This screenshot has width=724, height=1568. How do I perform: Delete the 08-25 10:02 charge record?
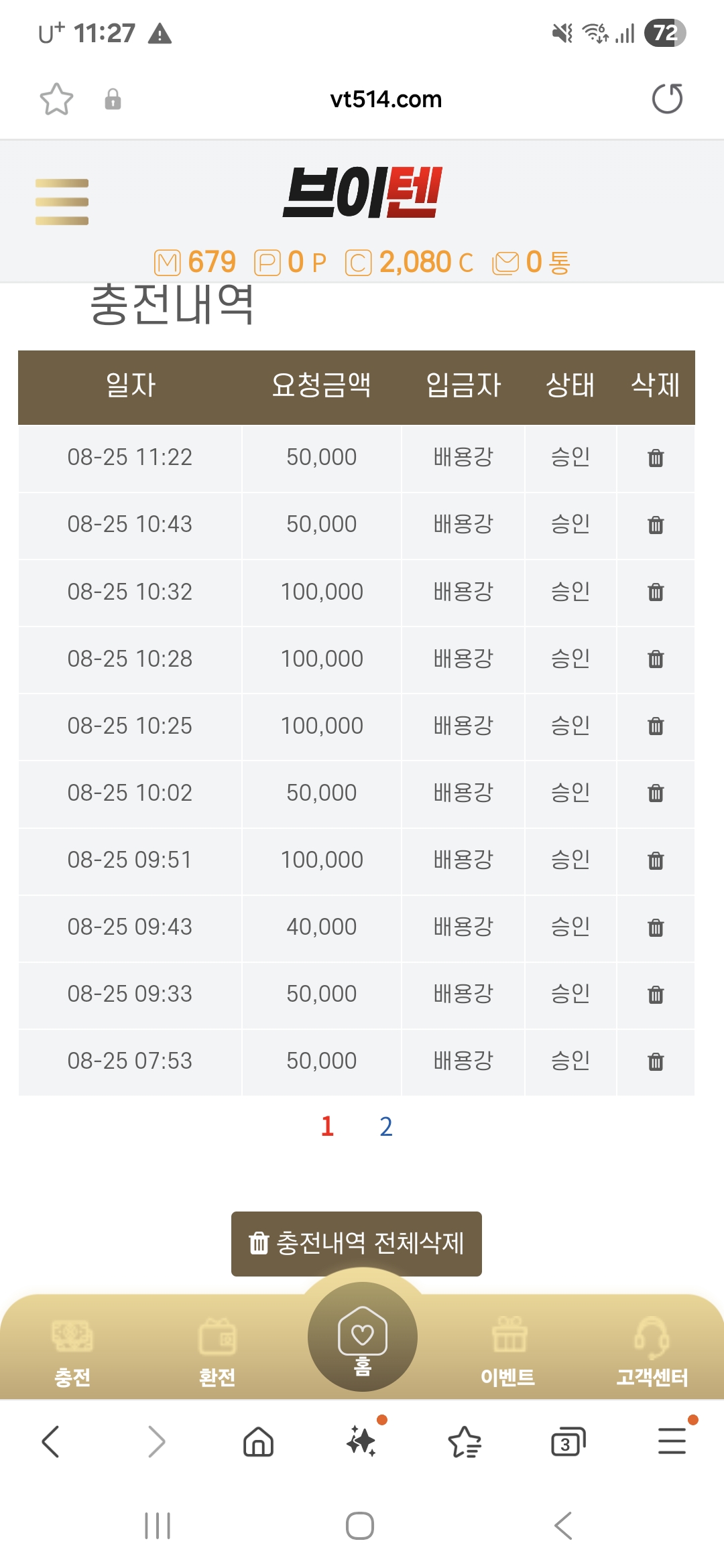coord(656,793)
